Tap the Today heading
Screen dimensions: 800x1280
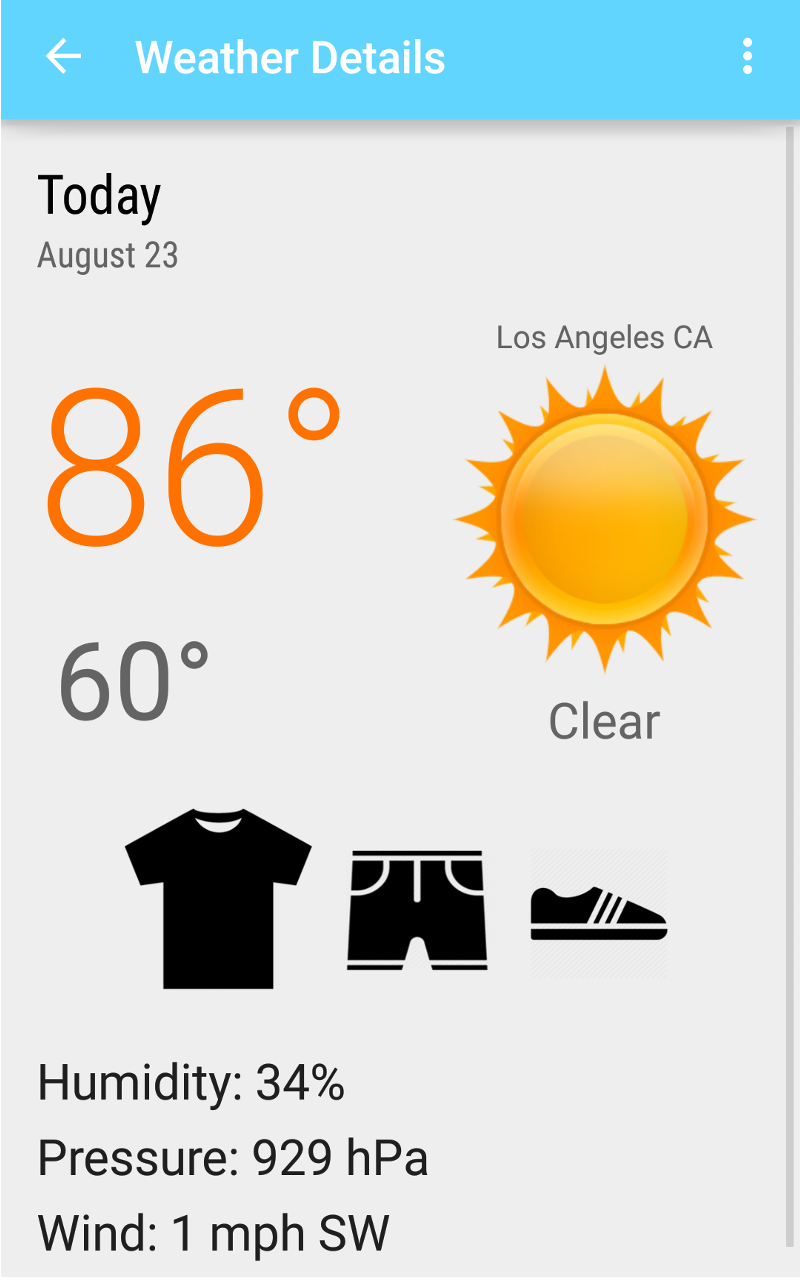pos(100,195)
